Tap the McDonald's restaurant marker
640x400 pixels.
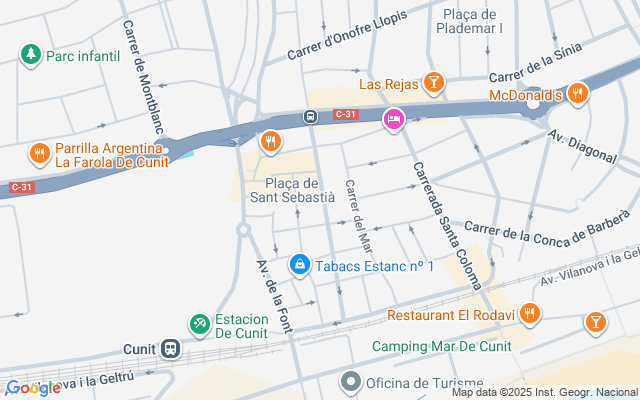[x=576, y=94]
